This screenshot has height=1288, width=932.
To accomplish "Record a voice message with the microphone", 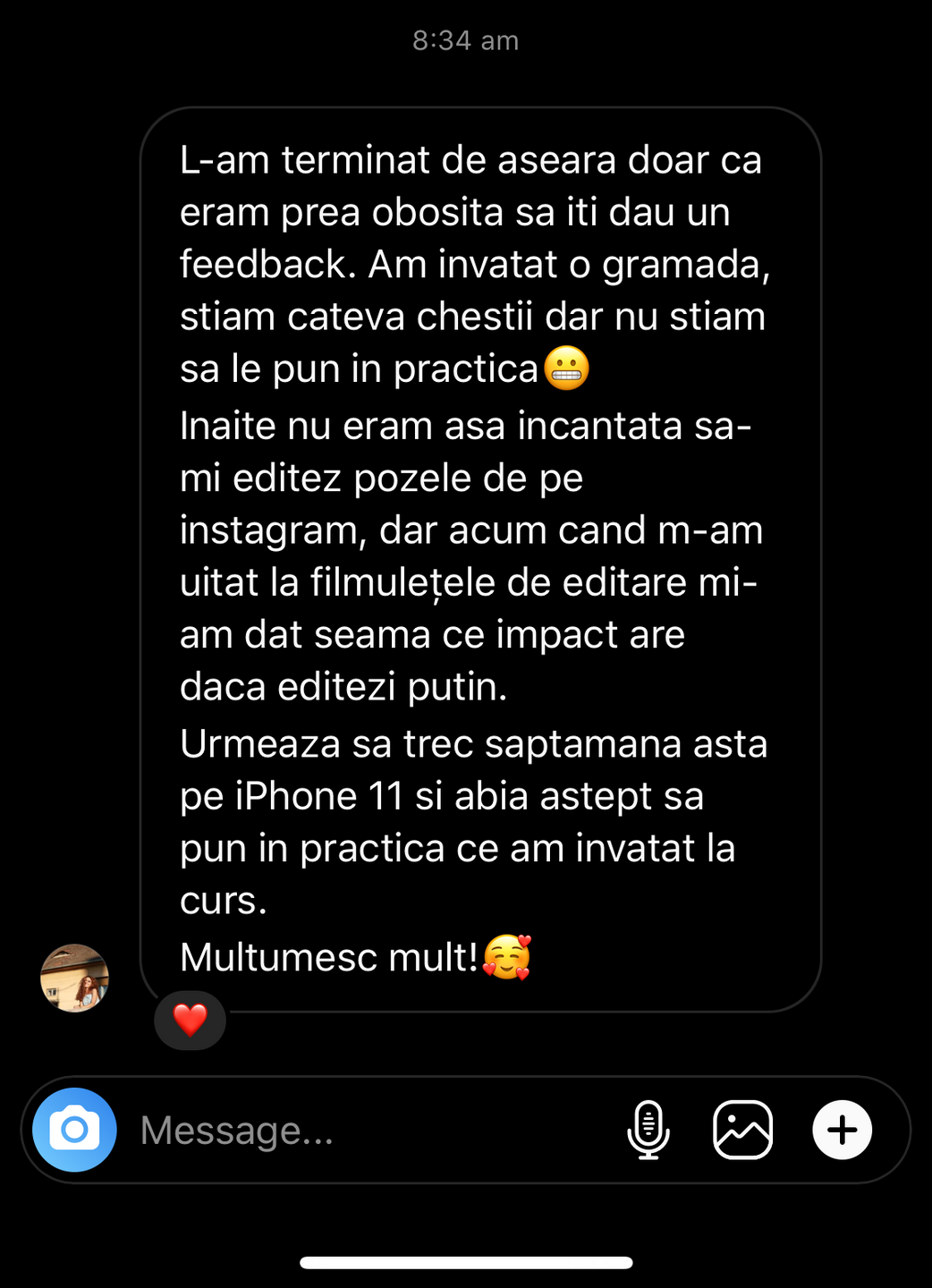I will (x=648, y=1130).
